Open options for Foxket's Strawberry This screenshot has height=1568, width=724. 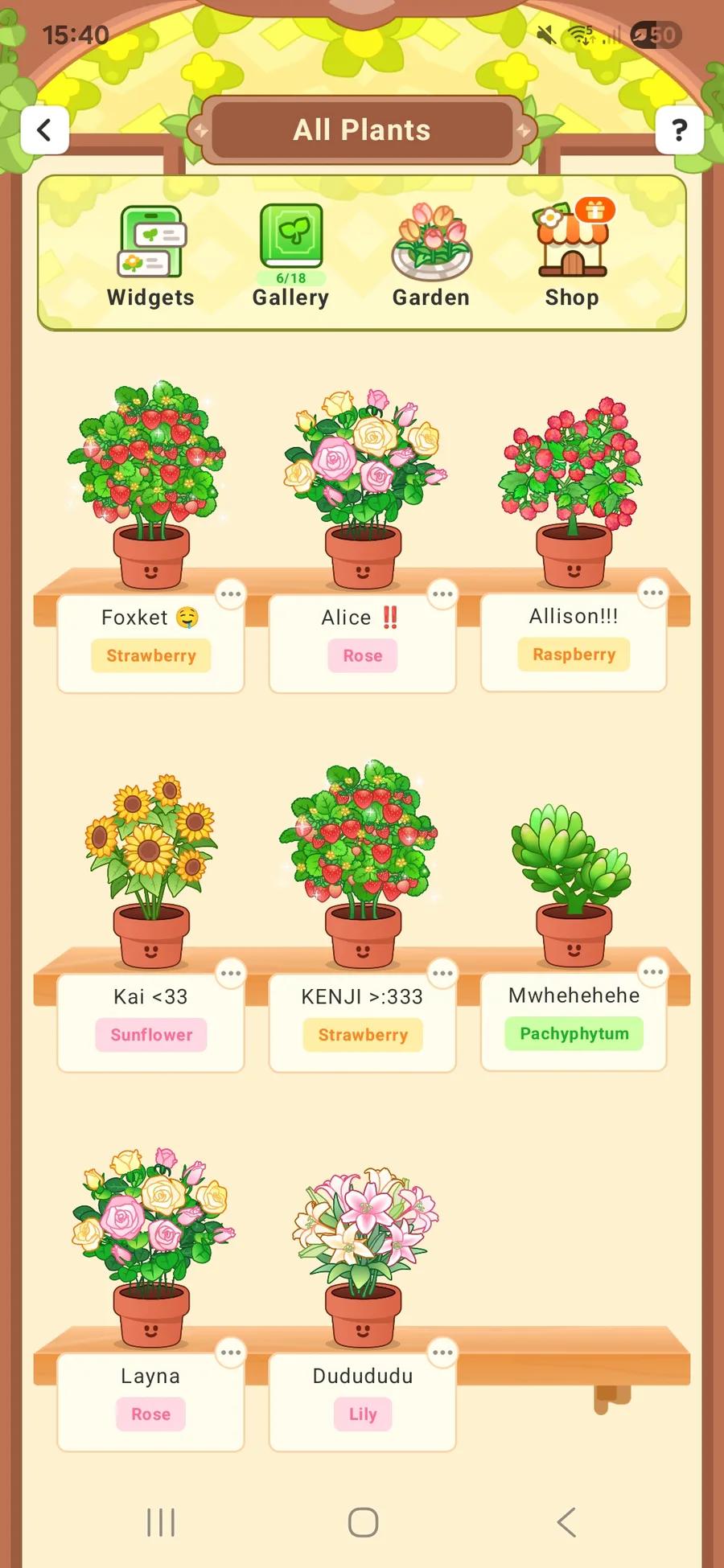pyautogui.click(x=231, y=594)
